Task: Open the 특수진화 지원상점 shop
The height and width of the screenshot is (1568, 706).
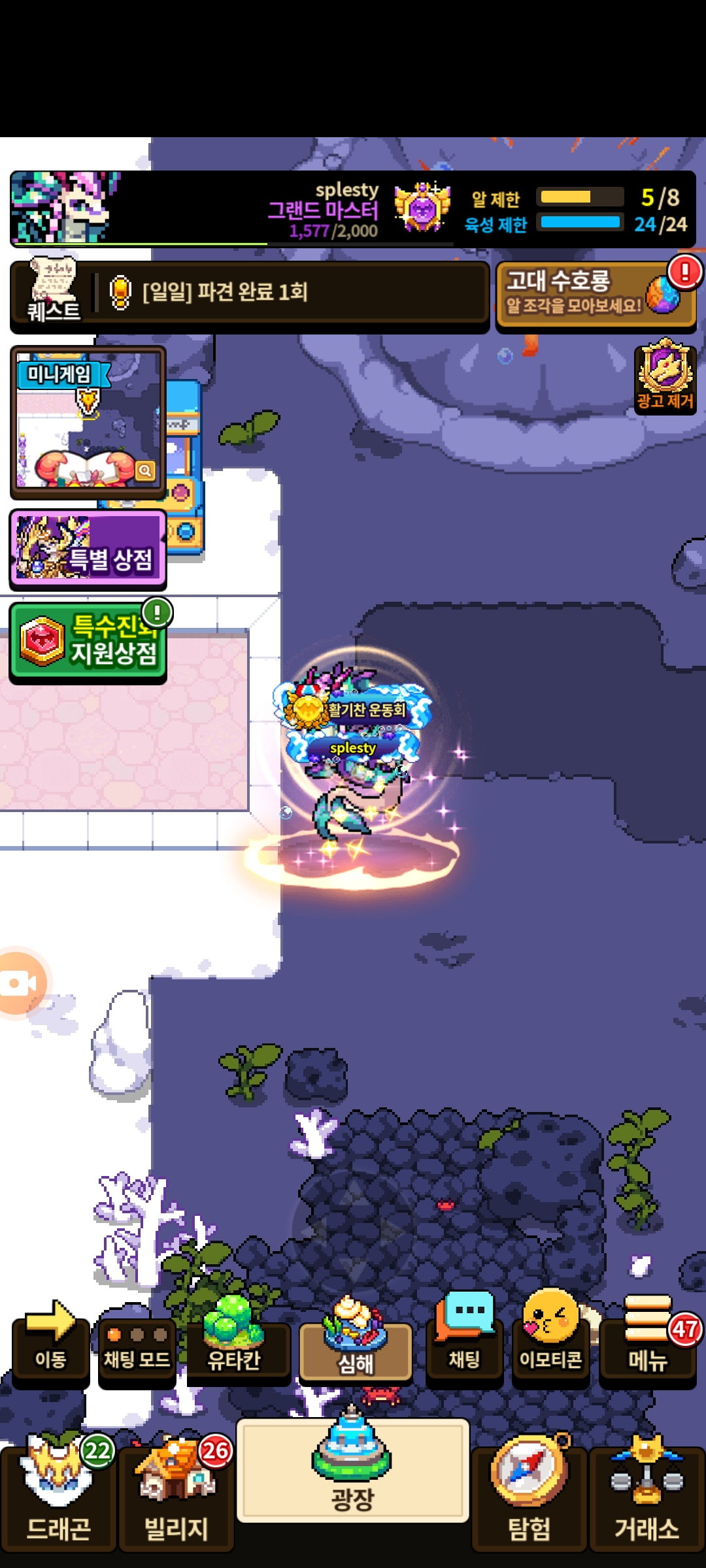Action: coord(88,642)
